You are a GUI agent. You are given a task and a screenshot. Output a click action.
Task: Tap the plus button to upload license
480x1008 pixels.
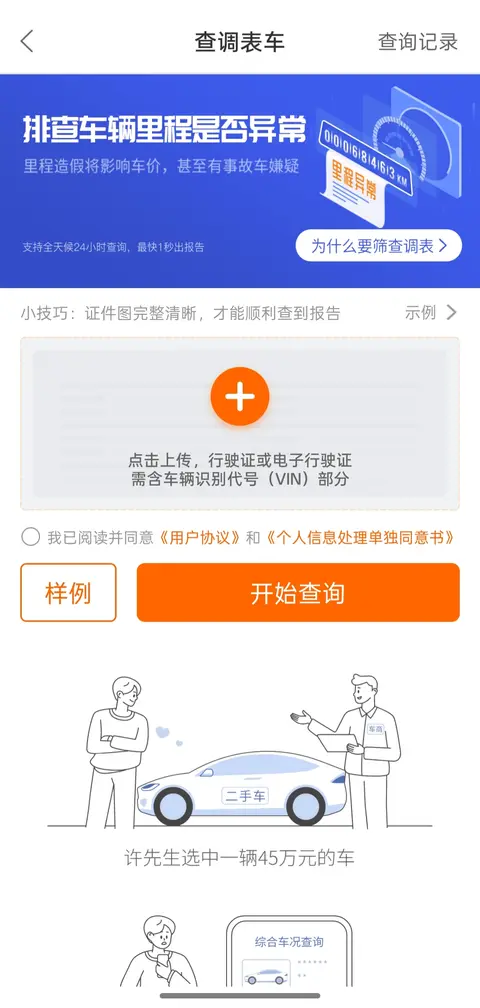point(240,397)
